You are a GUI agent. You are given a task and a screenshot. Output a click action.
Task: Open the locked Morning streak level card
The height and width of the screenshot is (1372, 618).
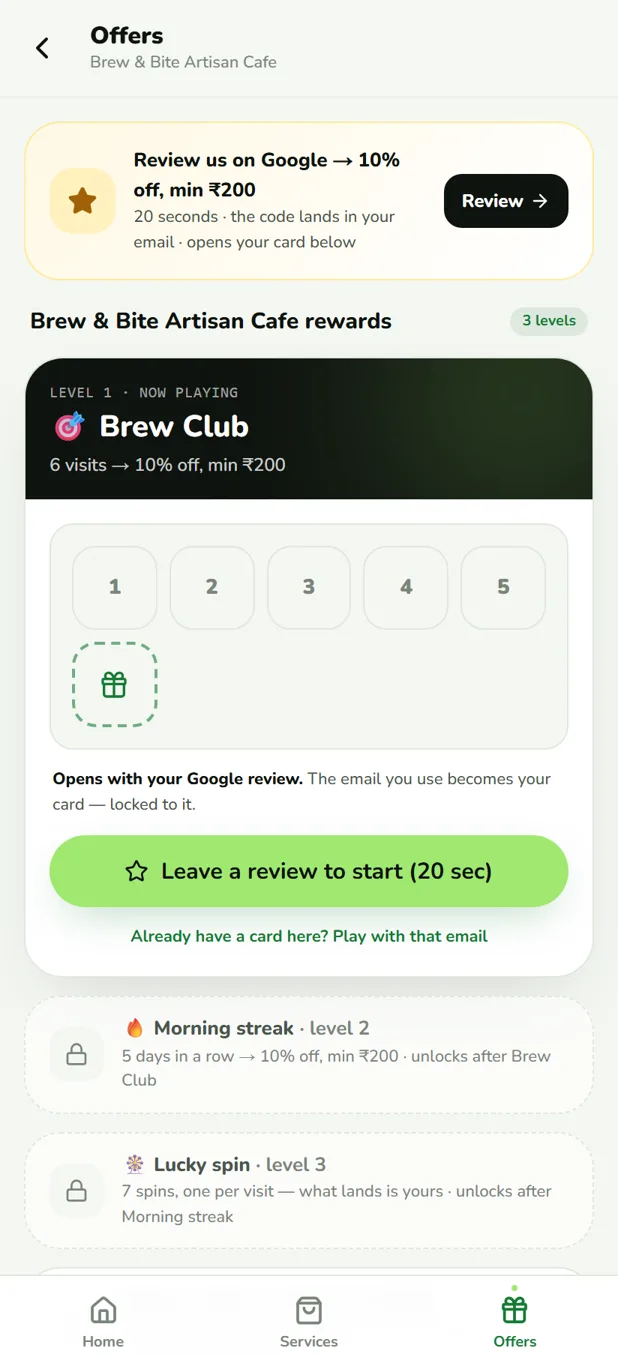(x=309, y=1054)
